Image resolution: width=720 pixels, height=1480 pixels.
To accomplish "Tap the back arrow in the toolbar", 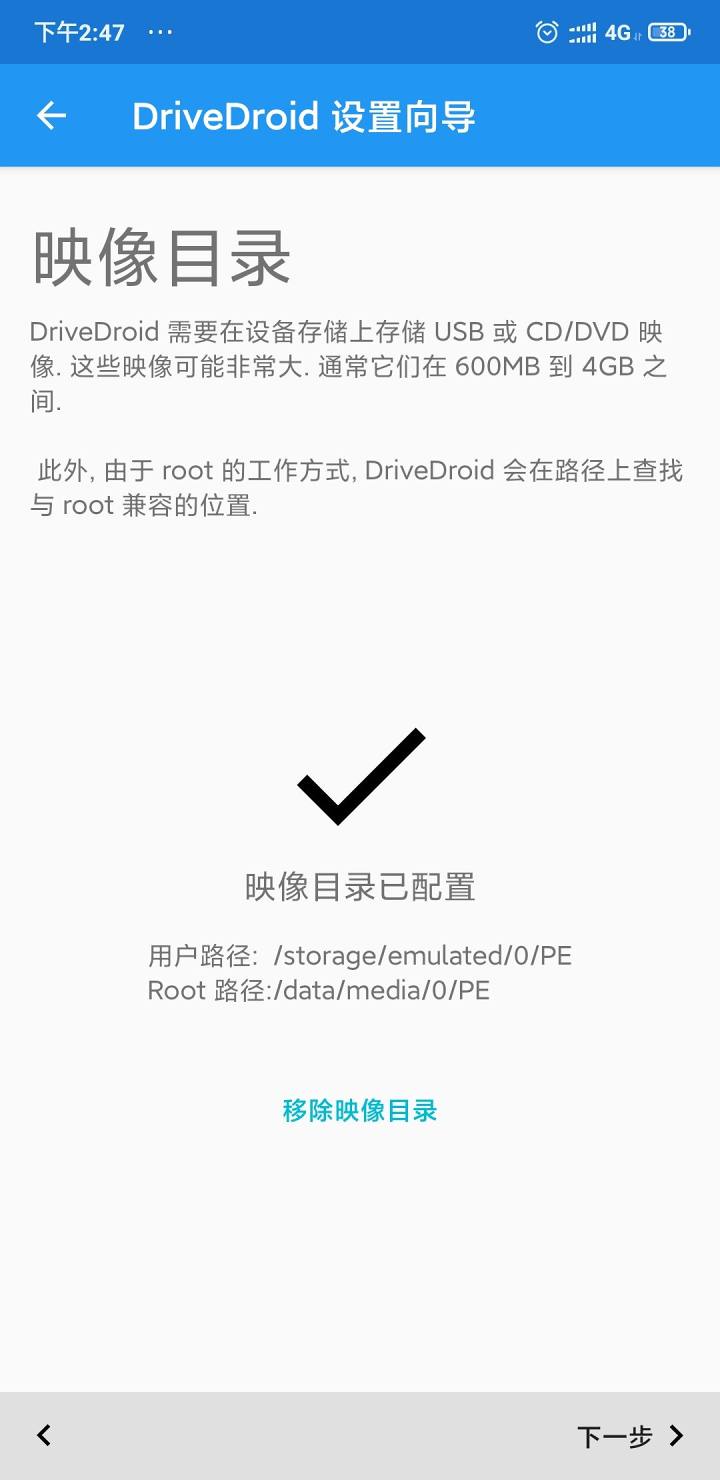I will coord(50,115).
